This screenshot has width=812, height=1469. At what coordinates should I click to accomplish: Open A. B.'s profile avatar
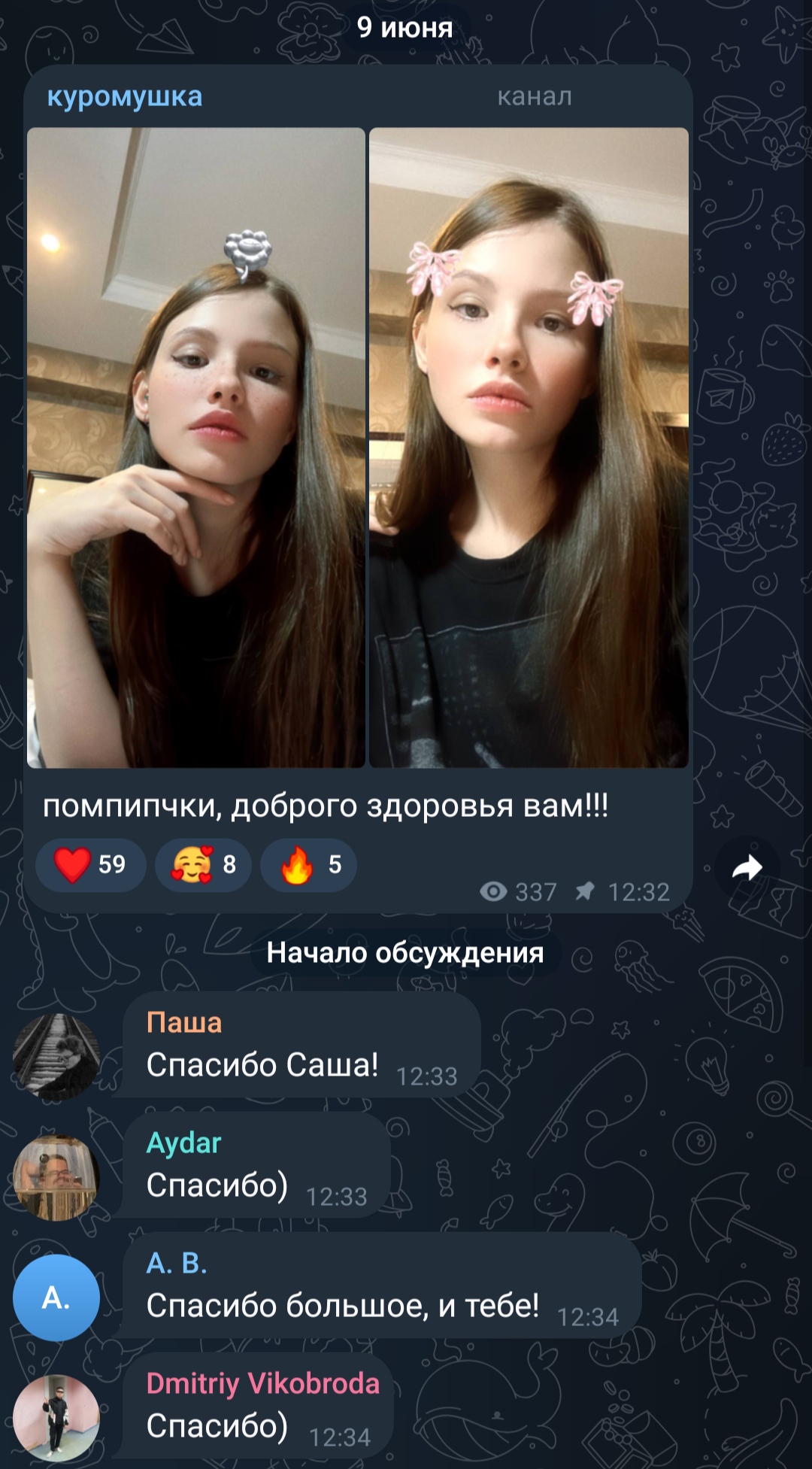56,1298
